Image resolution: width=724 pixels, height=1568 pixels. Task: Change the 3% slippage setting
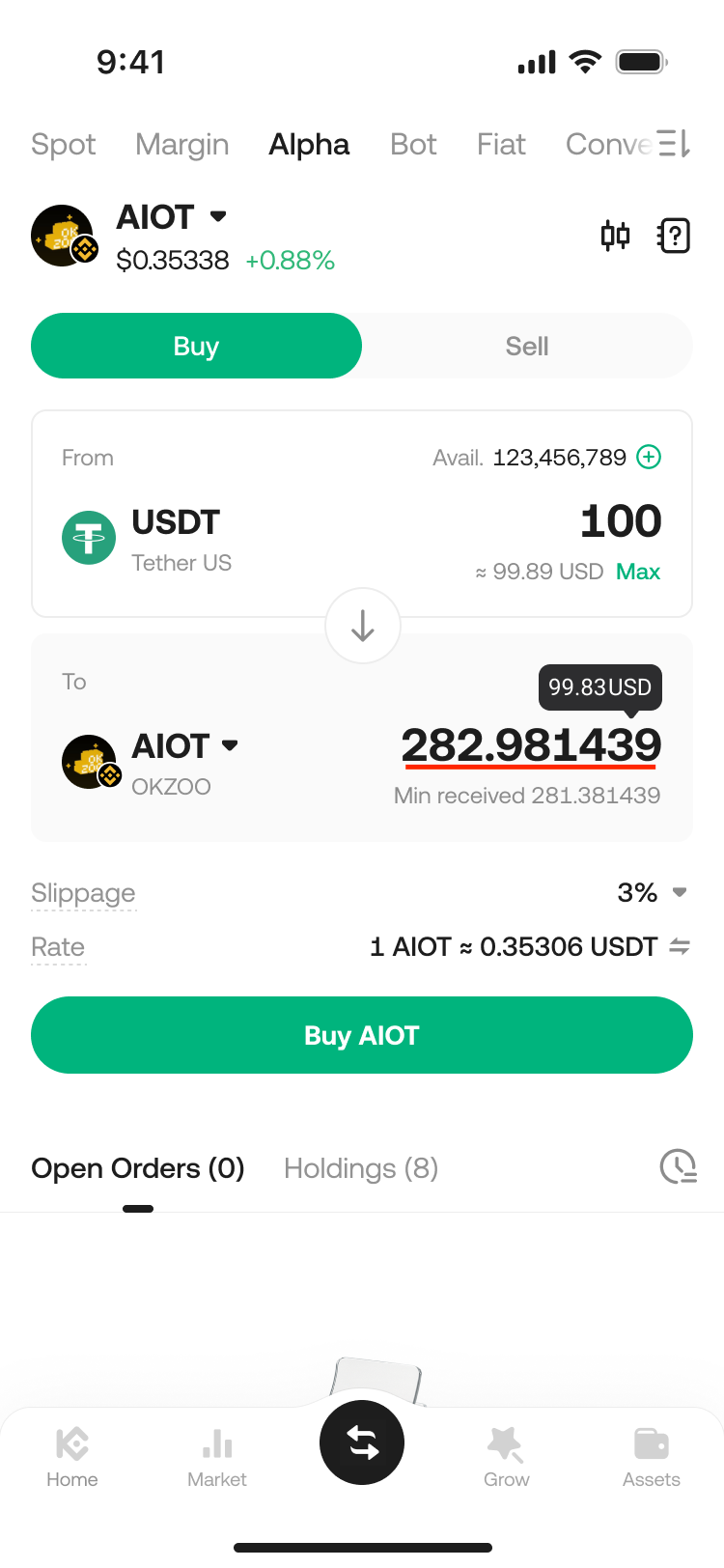[x=653, y=892]
